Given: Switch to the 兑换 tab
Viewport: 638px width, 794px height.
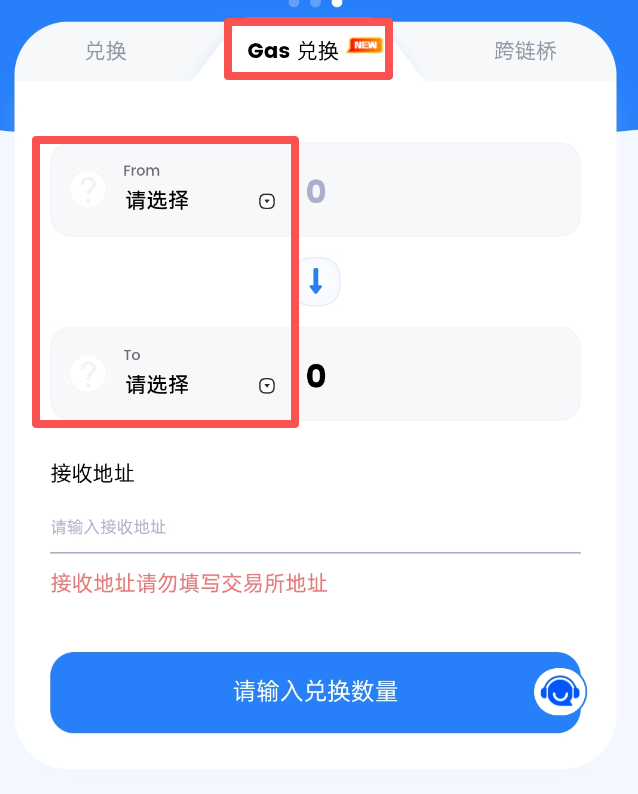Looking at the screenshot, I should (x=106, y=51).
